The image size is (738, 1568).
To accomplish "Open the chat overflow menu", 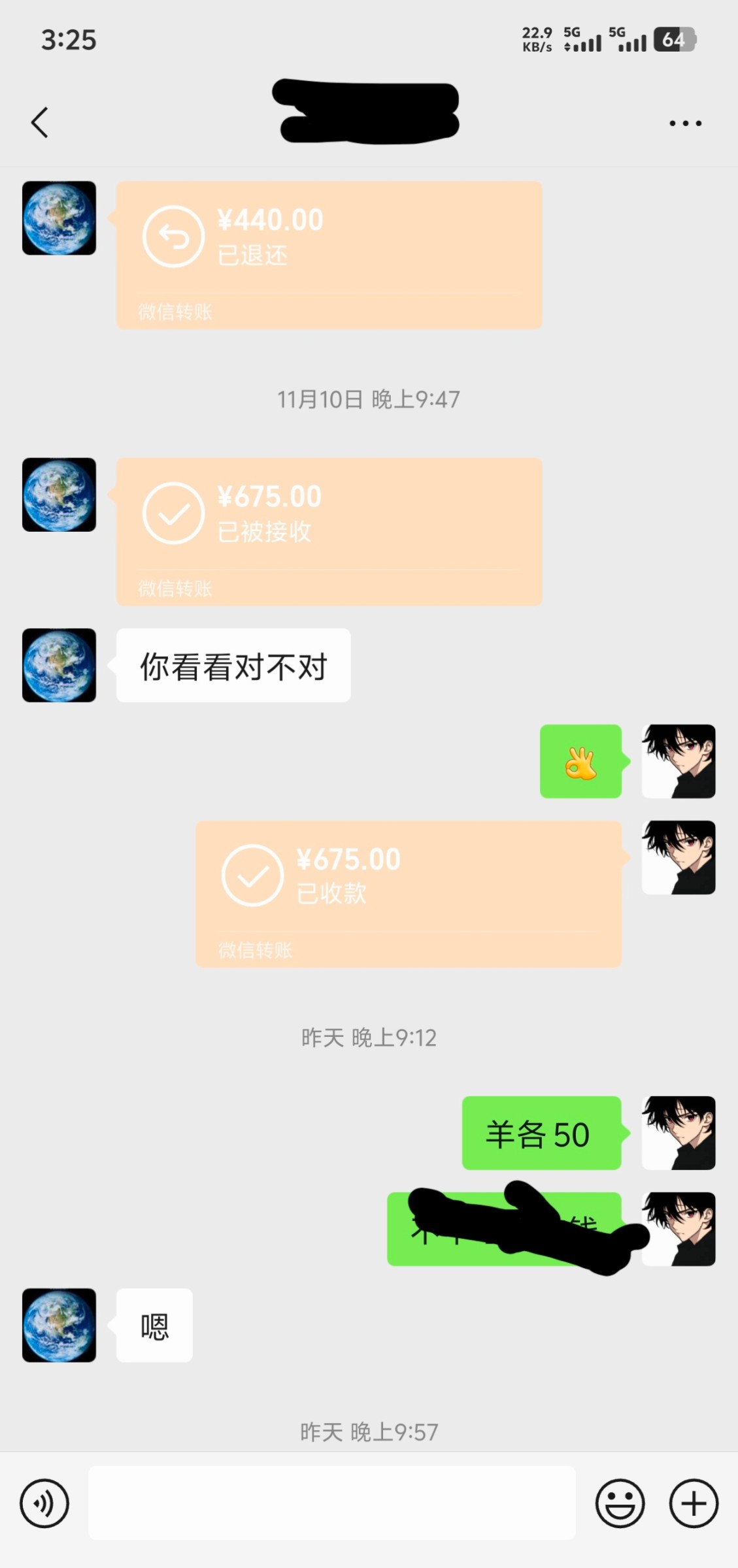I will 684,123.
